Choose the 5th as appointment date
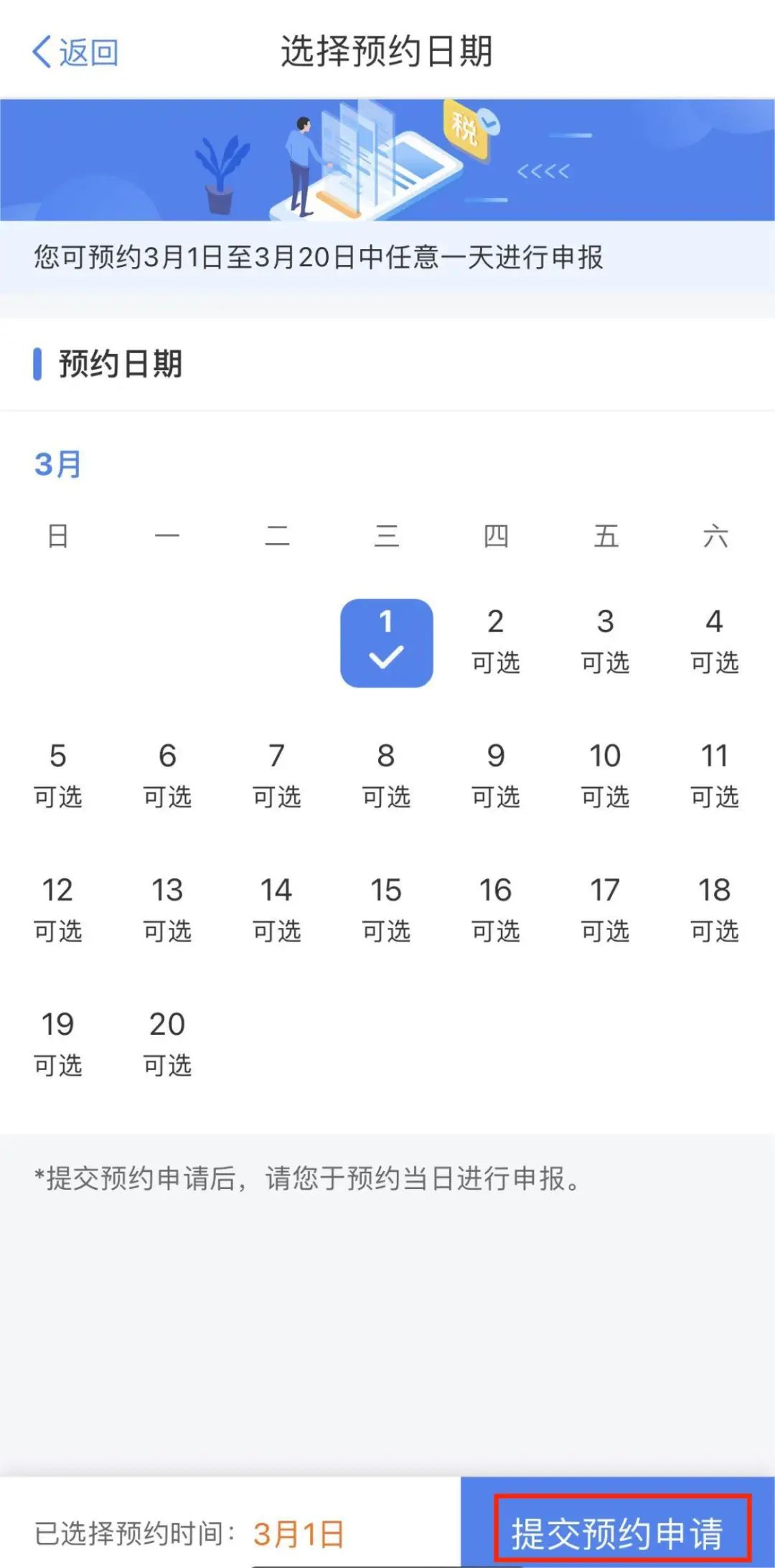The width and height of the screenshot is (775, 1568). coord(57,775)
